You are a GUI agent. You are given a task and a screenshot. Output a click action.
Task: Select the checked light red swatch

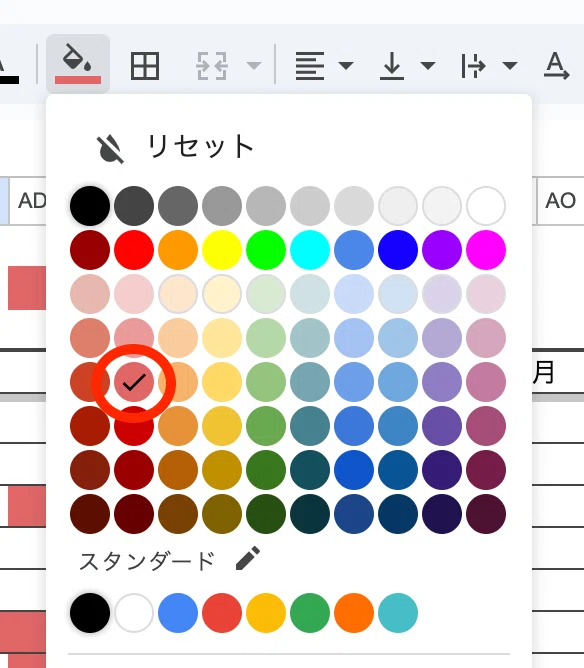(134, 382)
